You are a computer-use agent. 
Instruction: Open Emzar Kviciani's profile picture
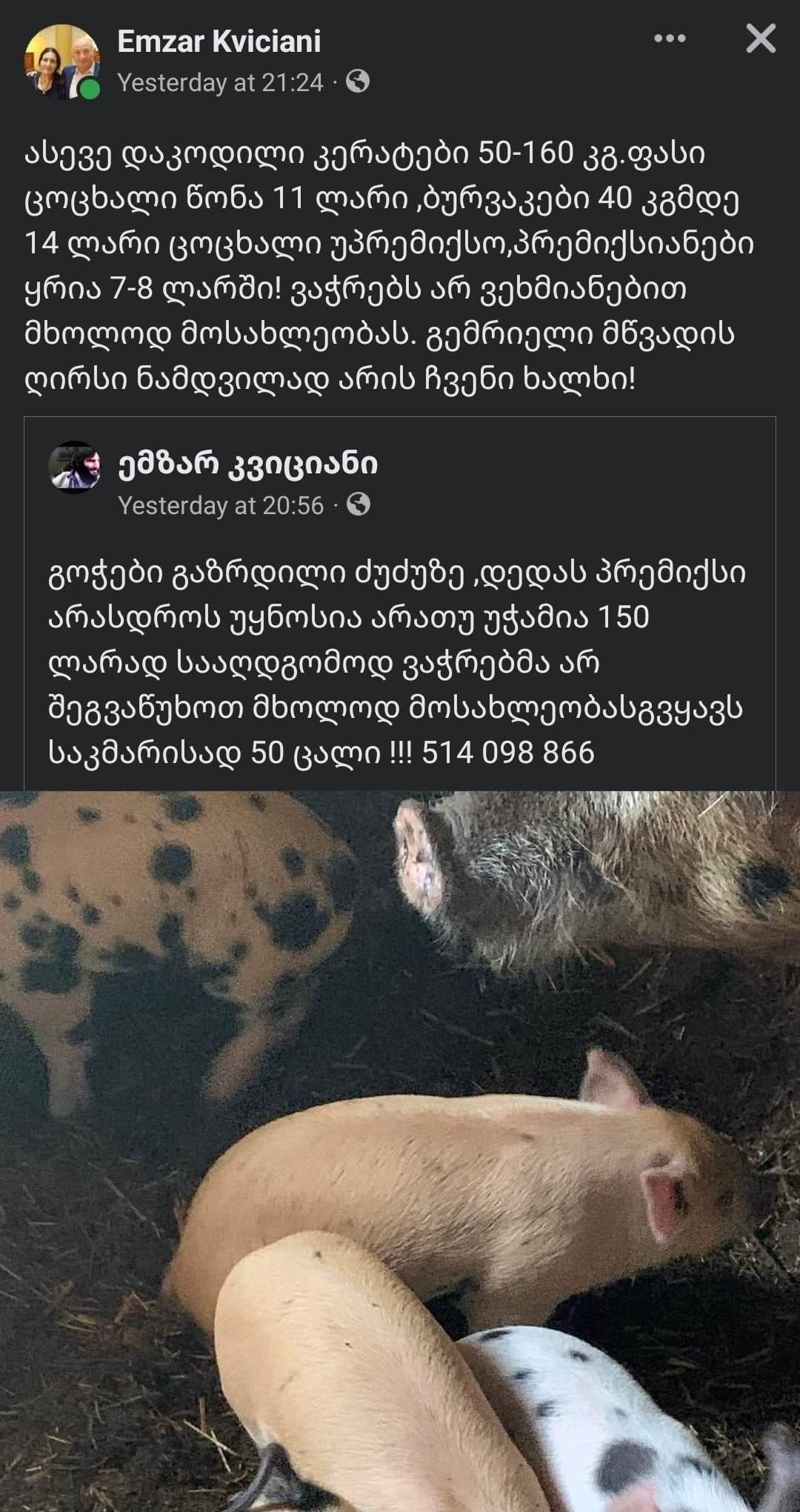point(62,61)
